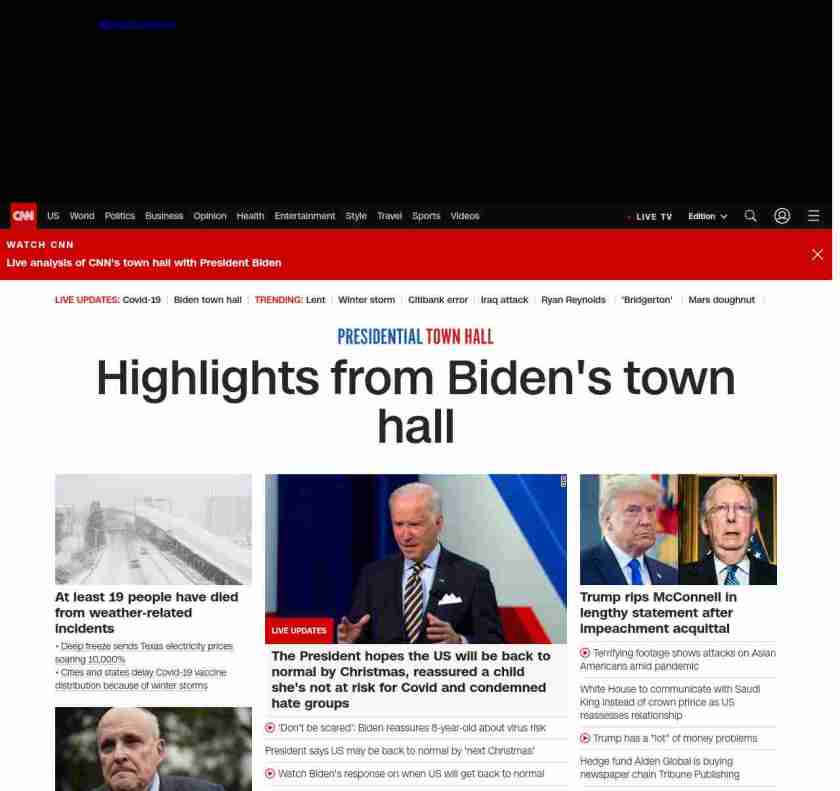Screen dimensions: 840x791
Task: Open the hamburger menu
Action: tap(813, 216)
